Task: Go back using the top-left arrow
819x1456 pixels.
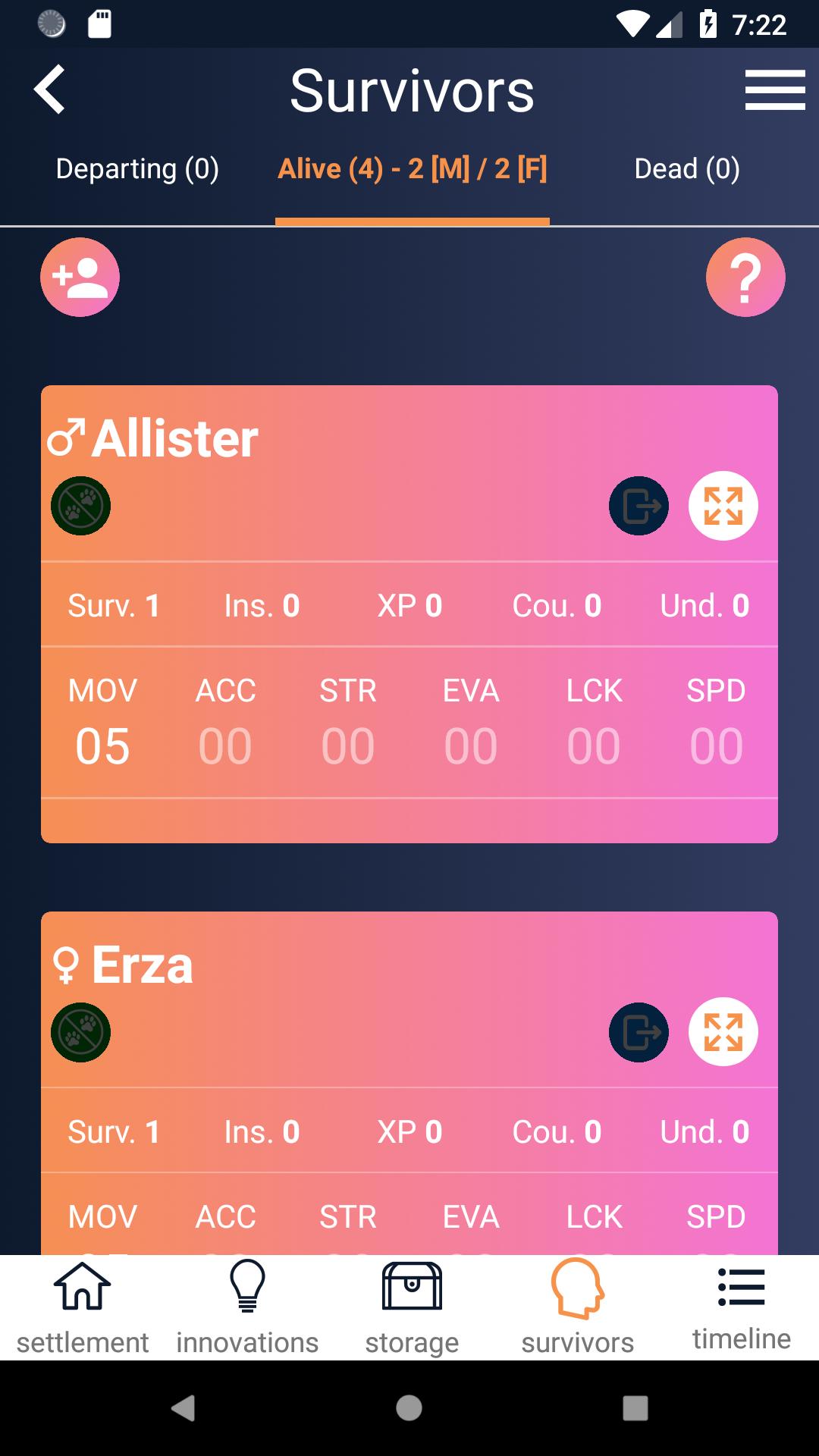Action: 50,89
